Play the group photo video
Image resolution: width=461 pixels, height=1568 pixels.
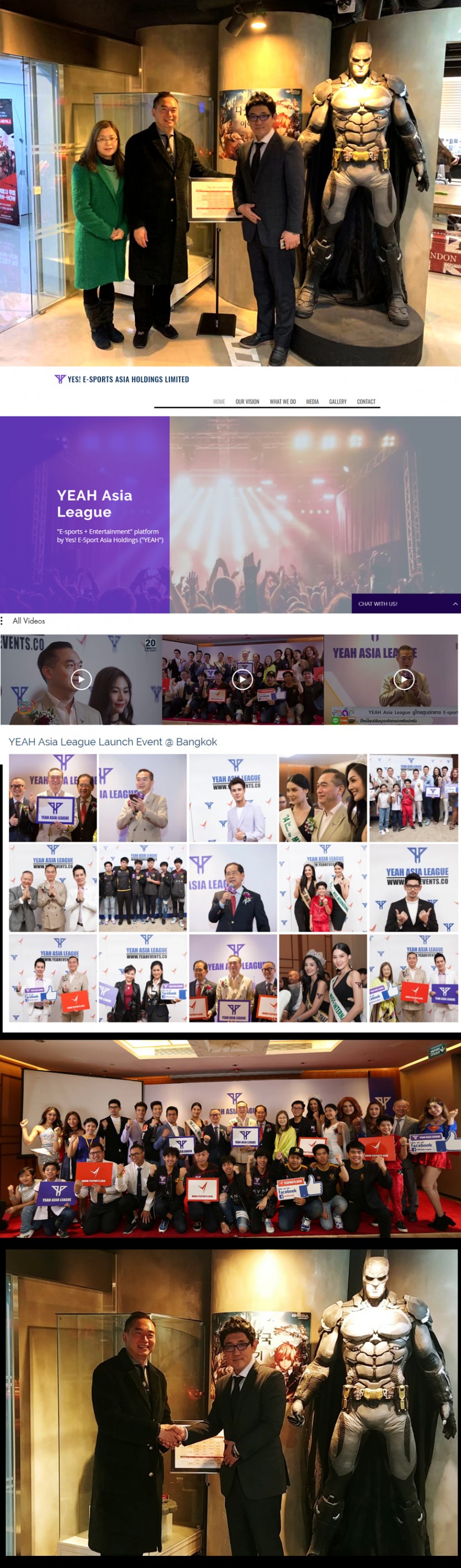pos(243,679)
